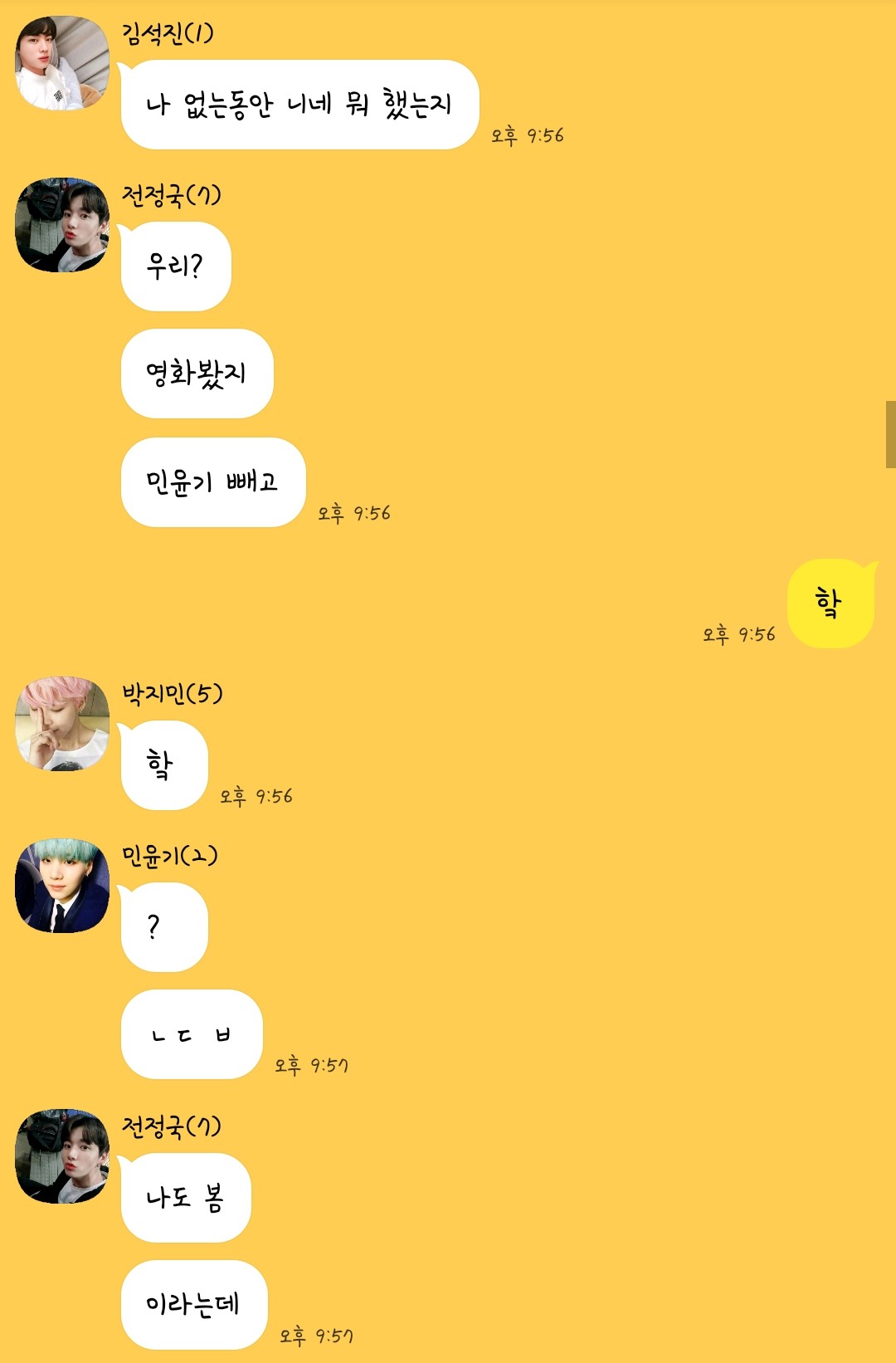This screenshot has height=1363, width=896.
Task: Open 민윤기's profile picture
Action: pyautogui.click(x=62, y=886)
